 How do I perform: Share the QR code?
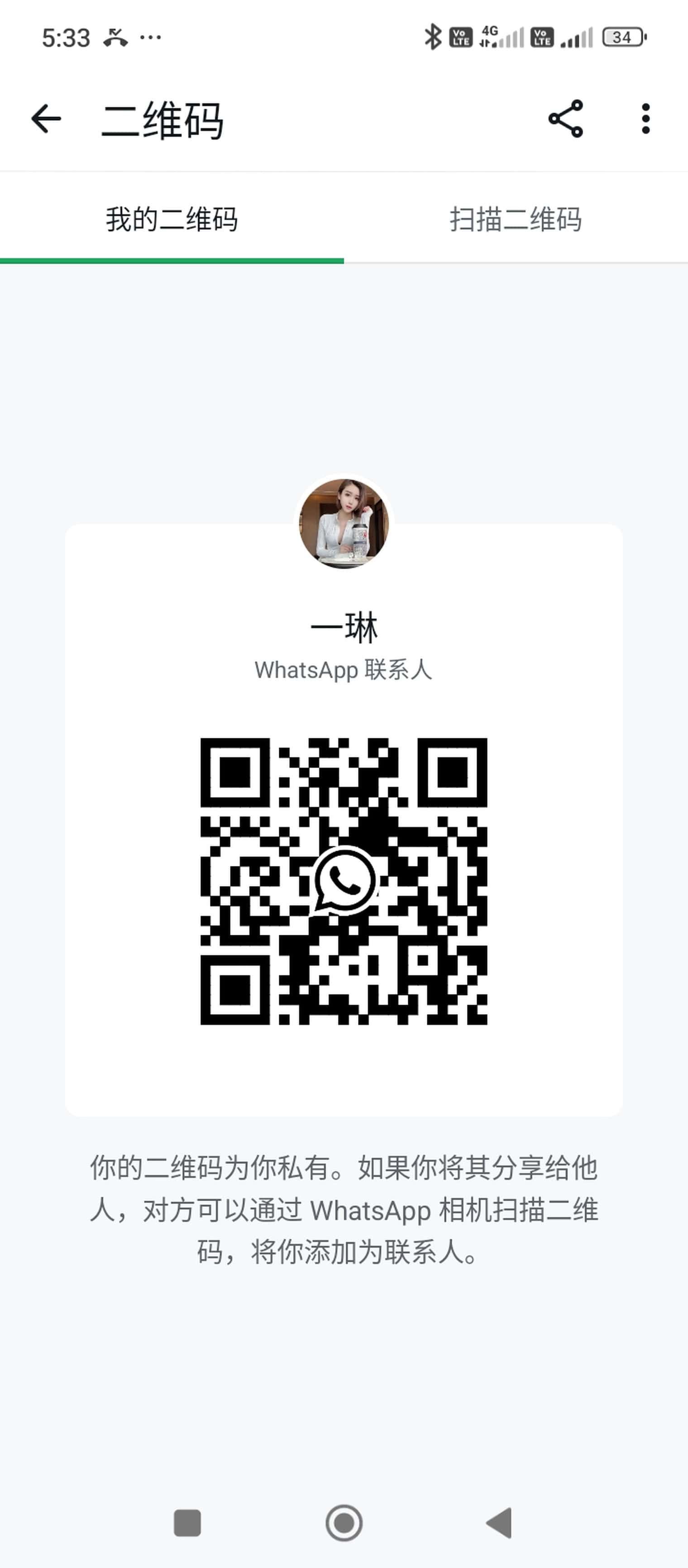point(566,119)
